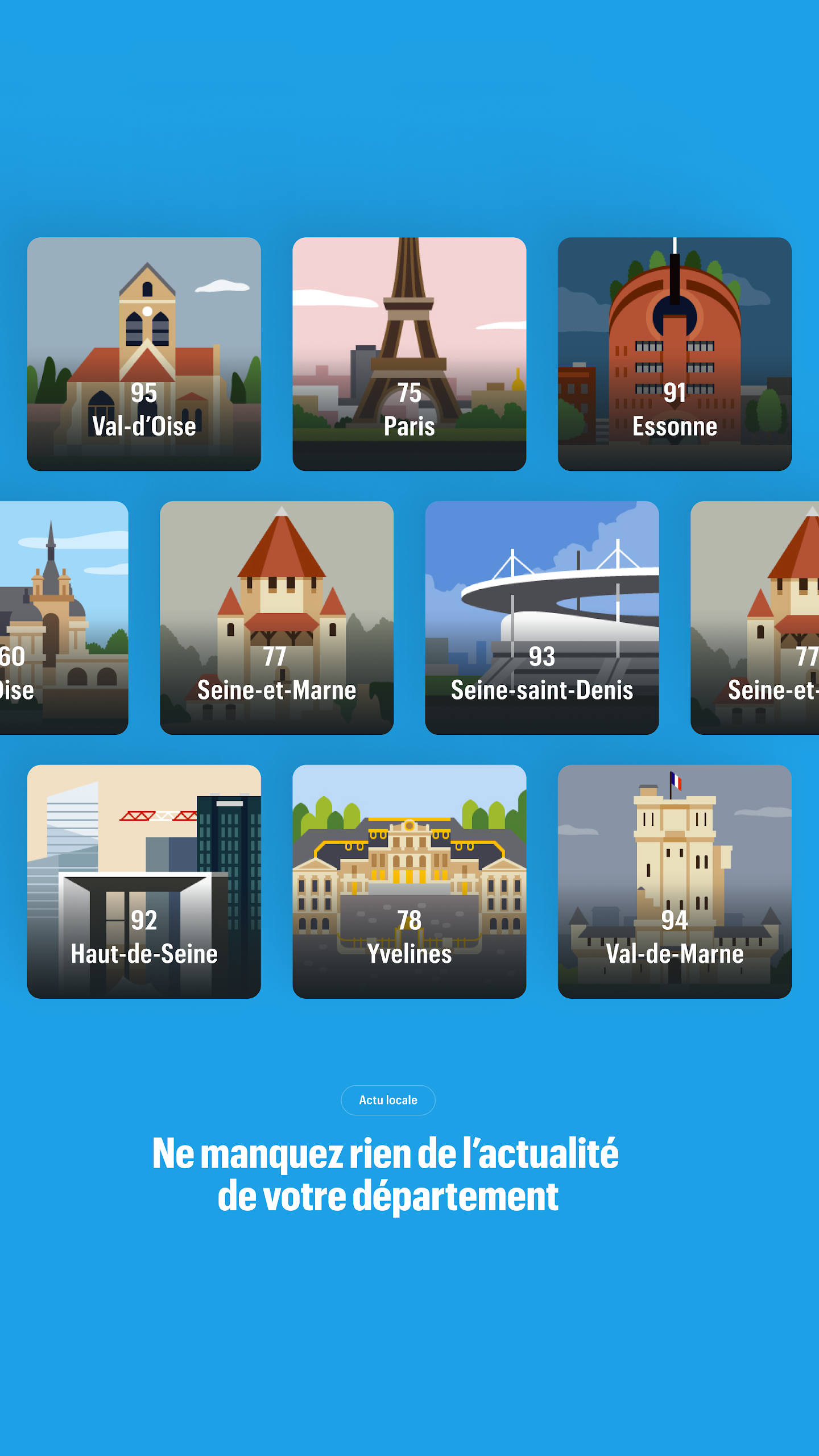Image resolution: width=819 pixels, height=1456 pixels.
Task: Select the 92 Haut-de-Seine card
Action: click(x=144, y=882)
